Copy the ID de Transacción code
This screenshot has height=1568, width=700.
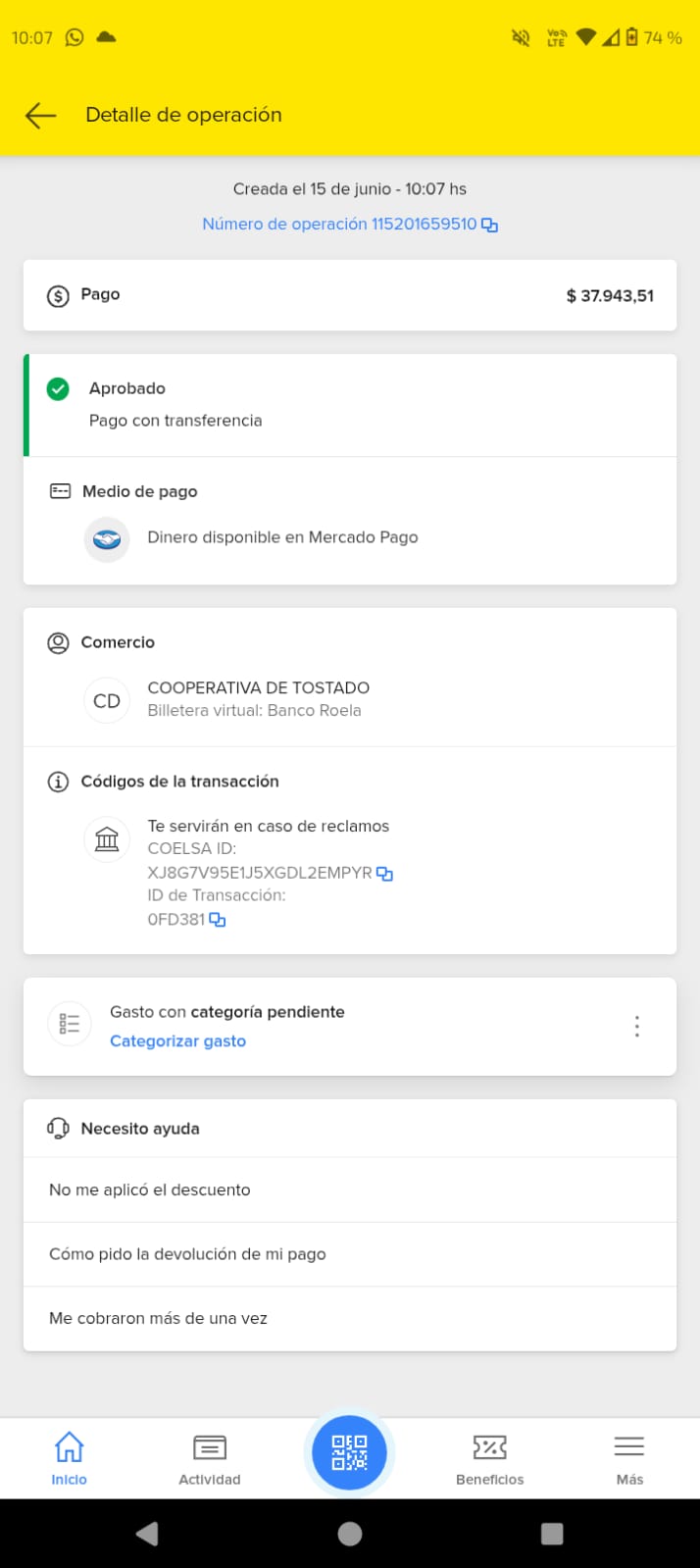click(217, 920)
